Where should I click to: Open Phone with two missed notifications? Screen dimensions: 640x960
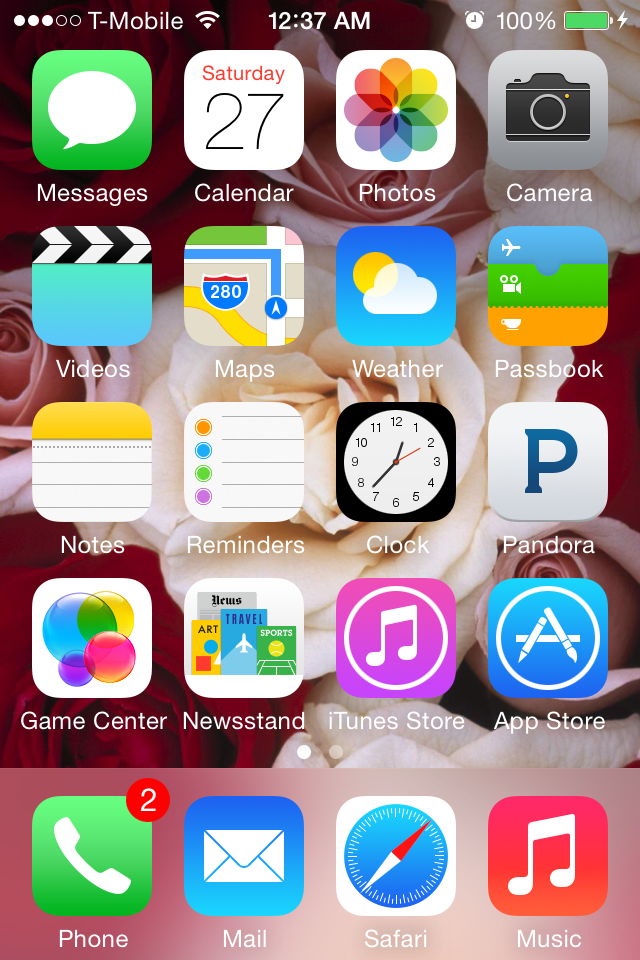coord(92,856)
